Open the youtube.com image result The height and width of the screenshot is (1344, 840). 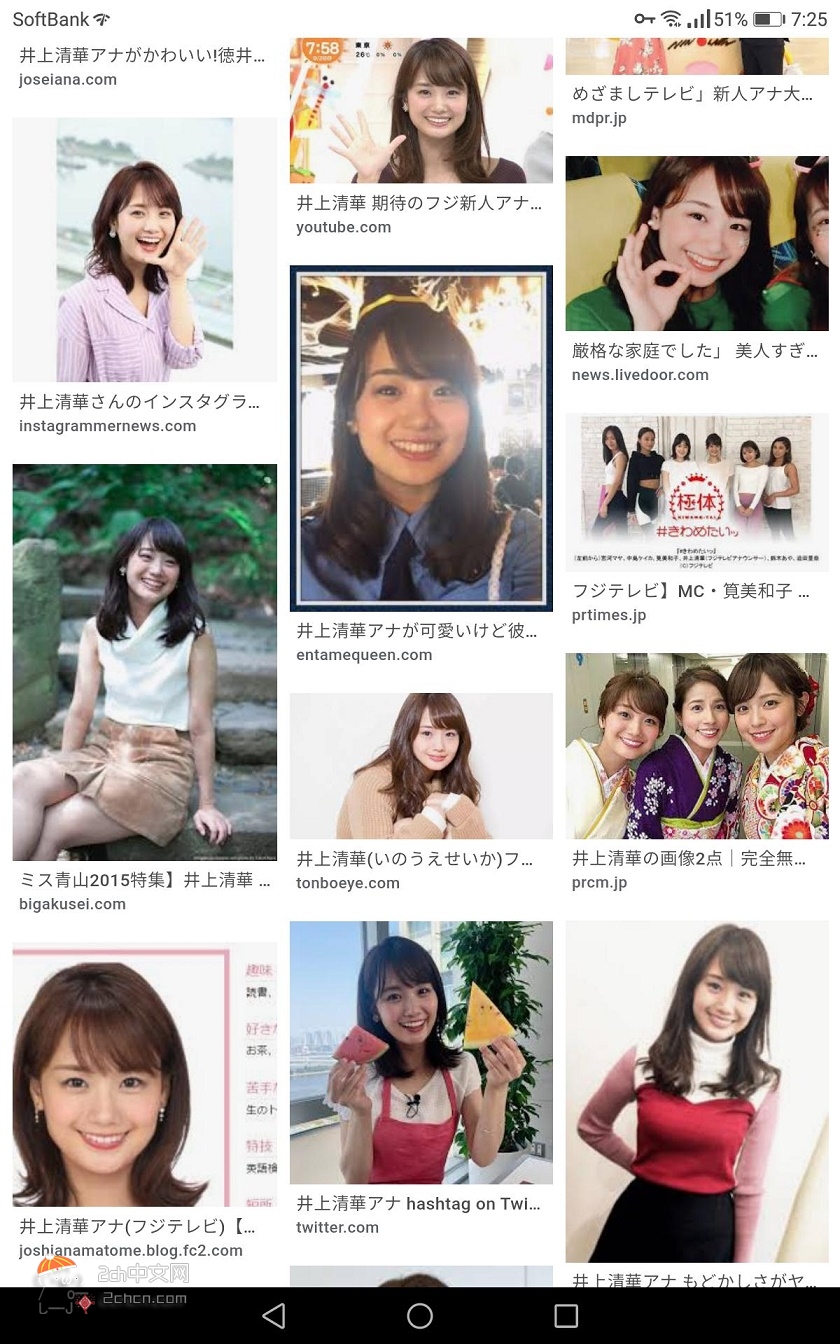click(x=421, y=111)
